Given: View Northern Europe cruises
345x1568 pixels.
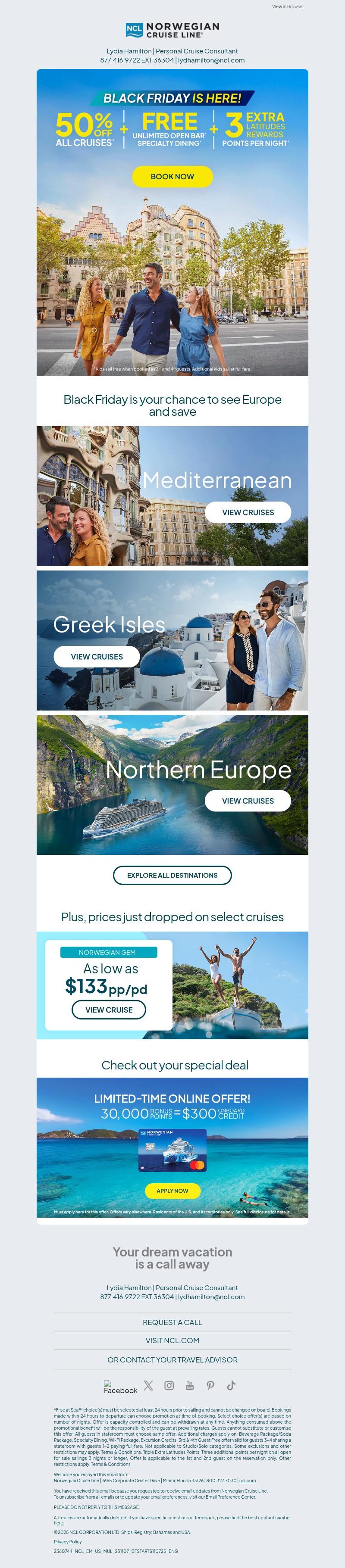Looking at the screenshot, I should [x=248, y=801].
